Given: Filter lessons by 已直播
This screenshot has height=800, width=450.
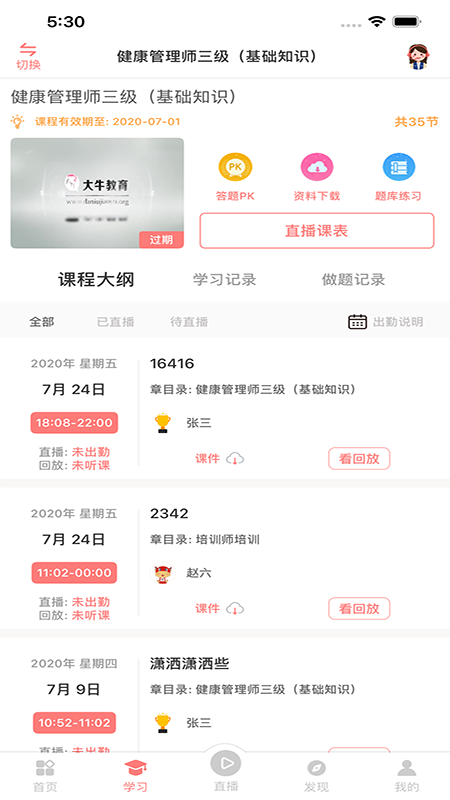Looking at the screenshot, I should point(116,322).
